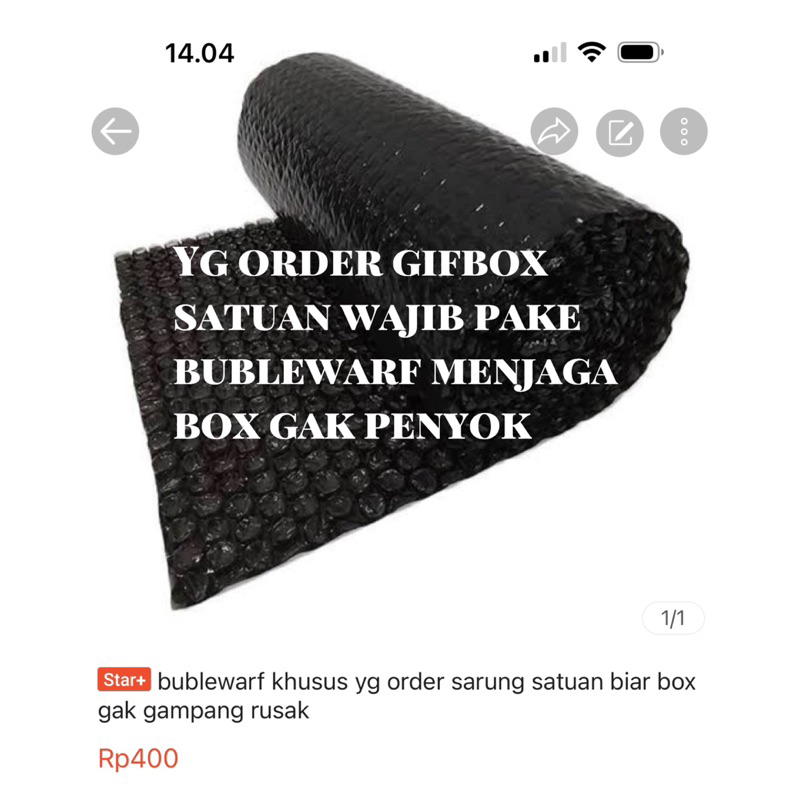Edit the product listing
This screenshot has height=800, width=800.
point(620,131)
